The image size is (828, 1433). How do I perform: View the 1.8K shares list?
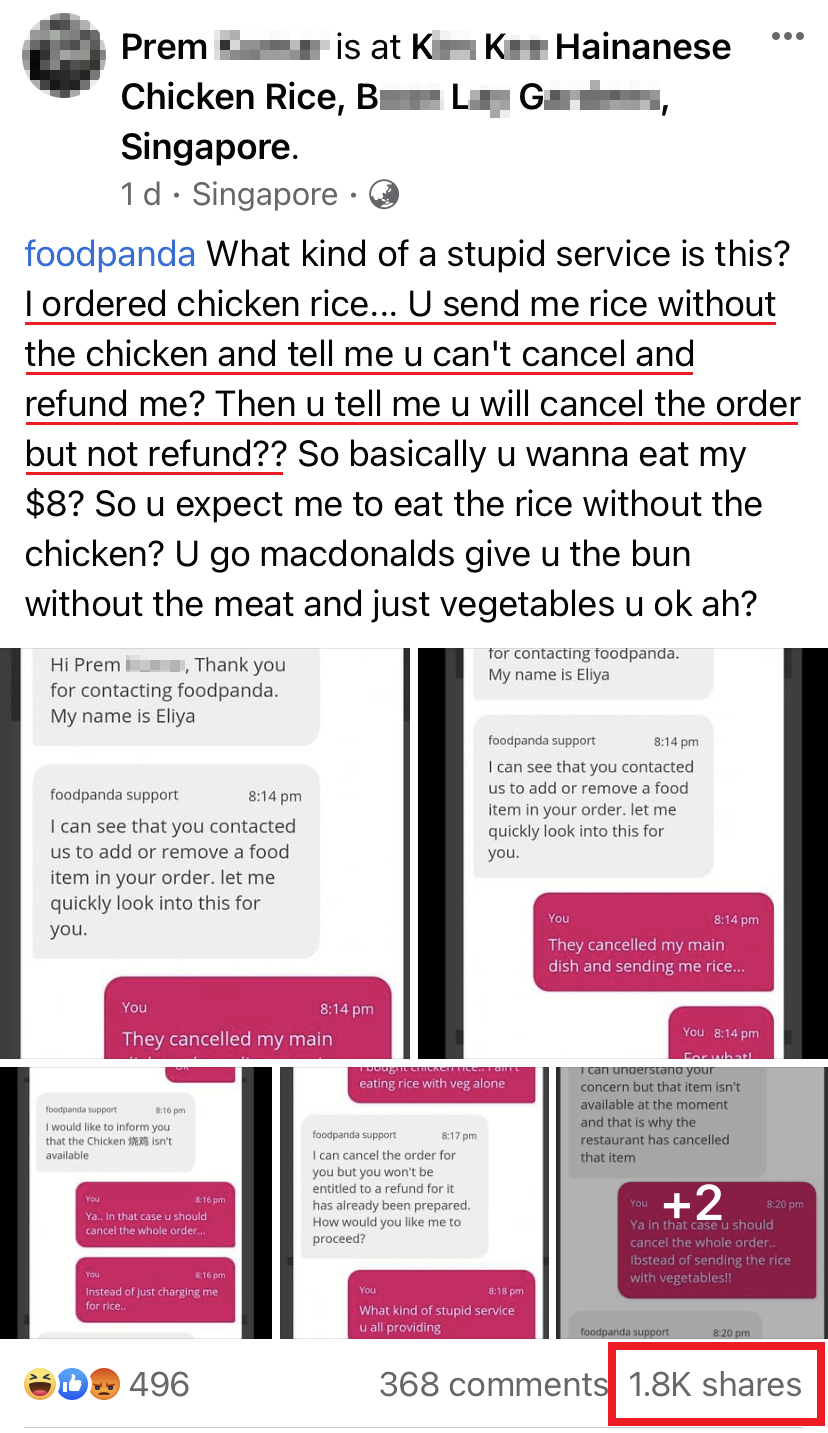pyautogui.click(x=716, y=1384)
